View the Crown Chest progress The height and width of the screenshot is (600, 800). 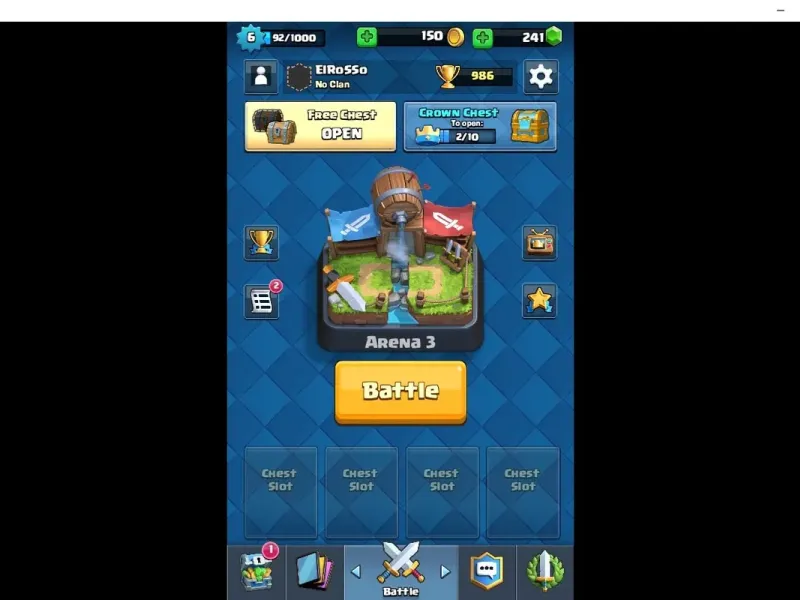pos(480,126)
